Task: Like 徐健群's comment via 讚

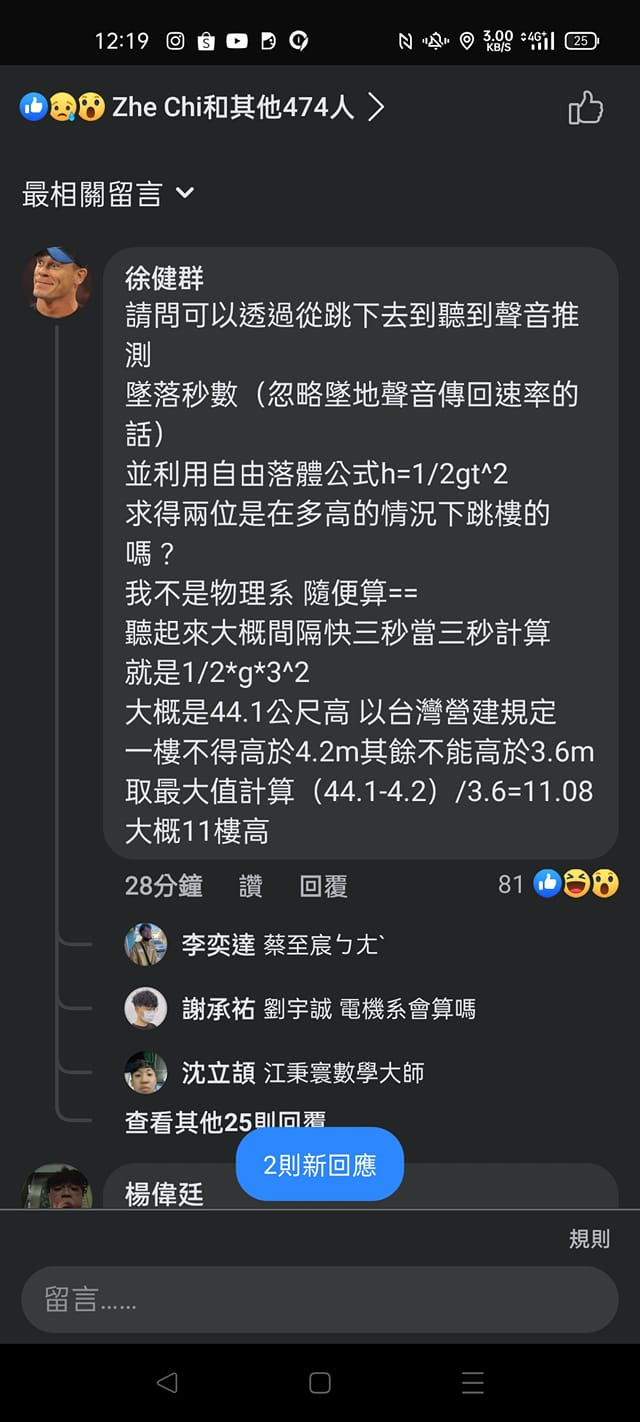Action: (250, 885)
